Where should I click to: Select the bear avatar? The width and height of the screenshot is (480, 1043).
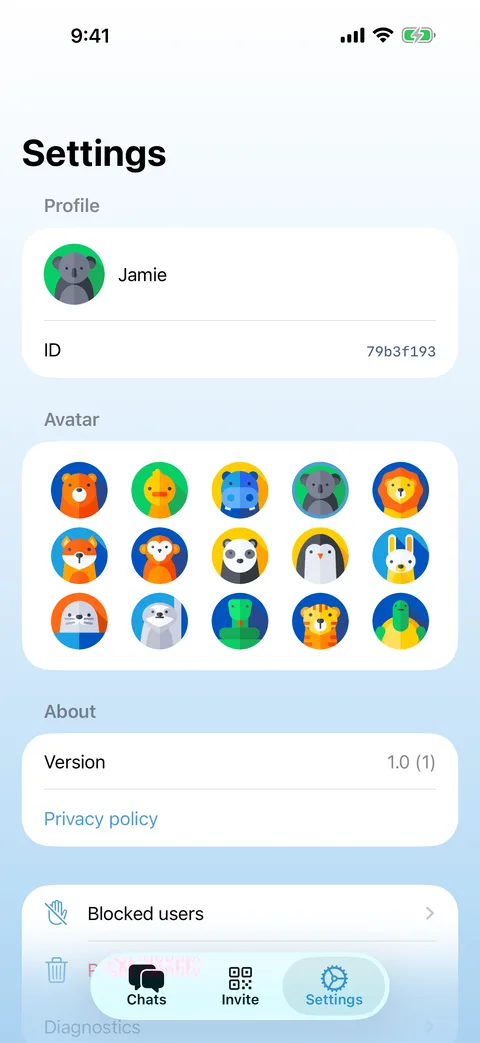[79, 490]
